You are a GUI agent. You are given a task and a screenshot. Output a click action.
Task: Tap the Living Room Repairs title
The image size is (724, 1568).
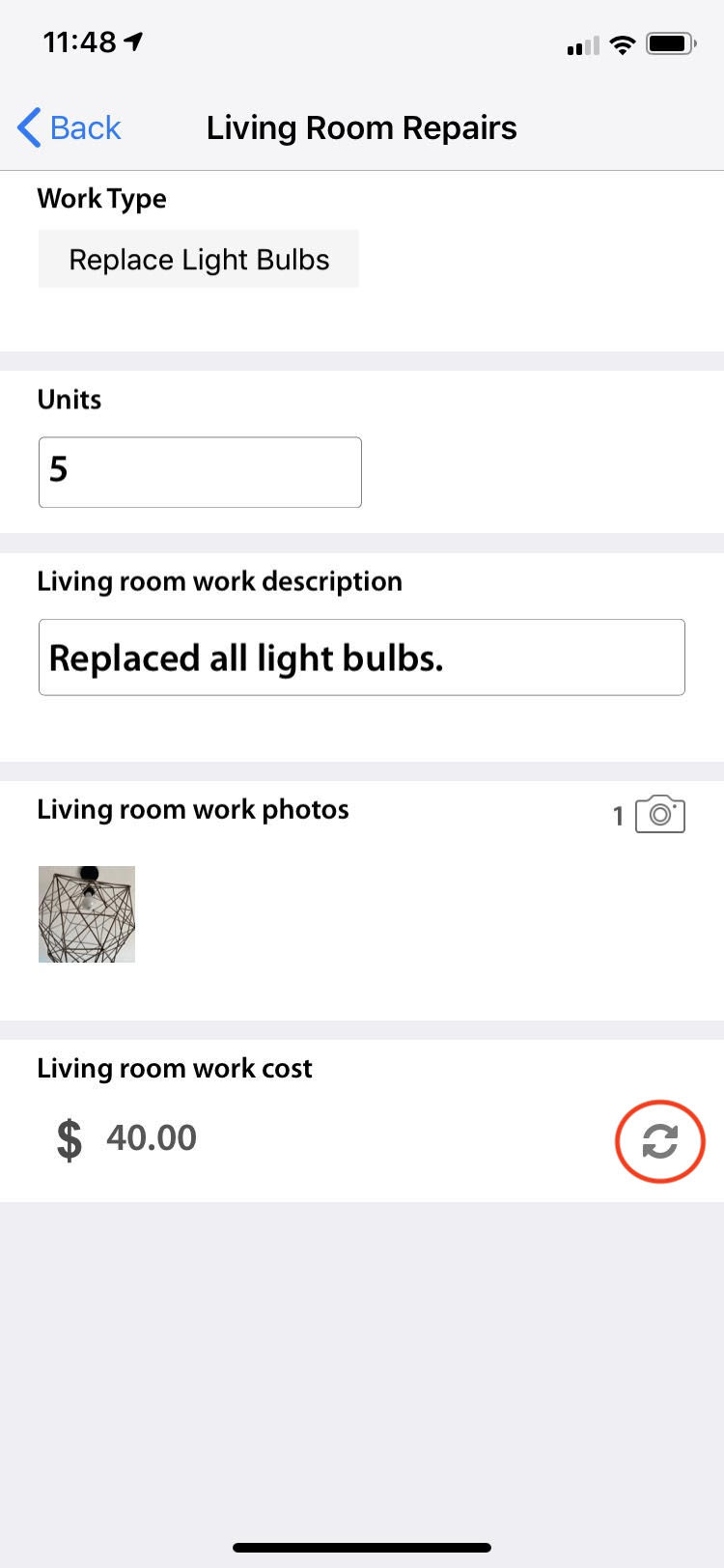point(362,126)
